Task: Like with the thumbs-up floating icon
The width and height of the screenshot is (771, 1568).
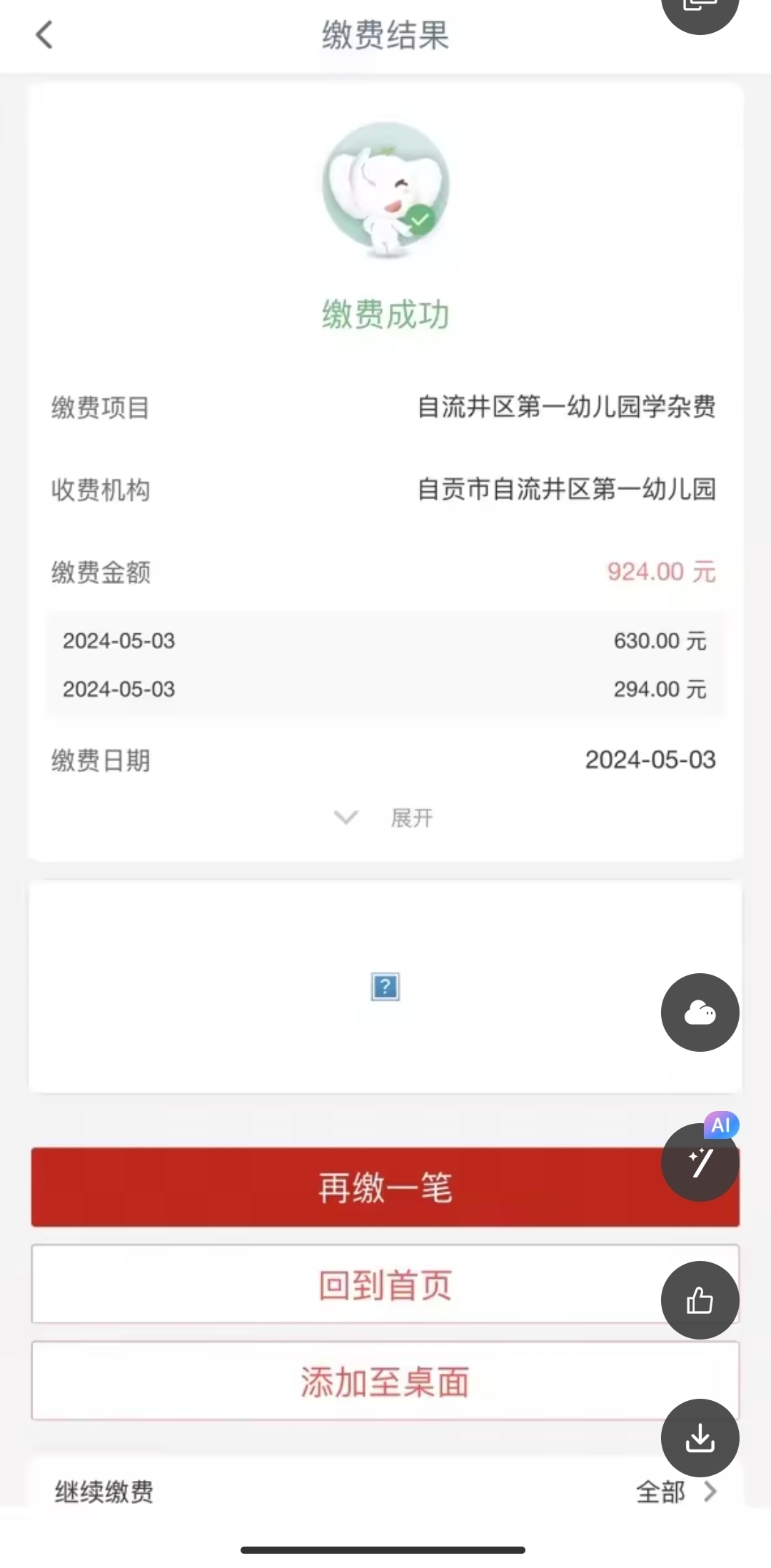Action: point(700,1300)
